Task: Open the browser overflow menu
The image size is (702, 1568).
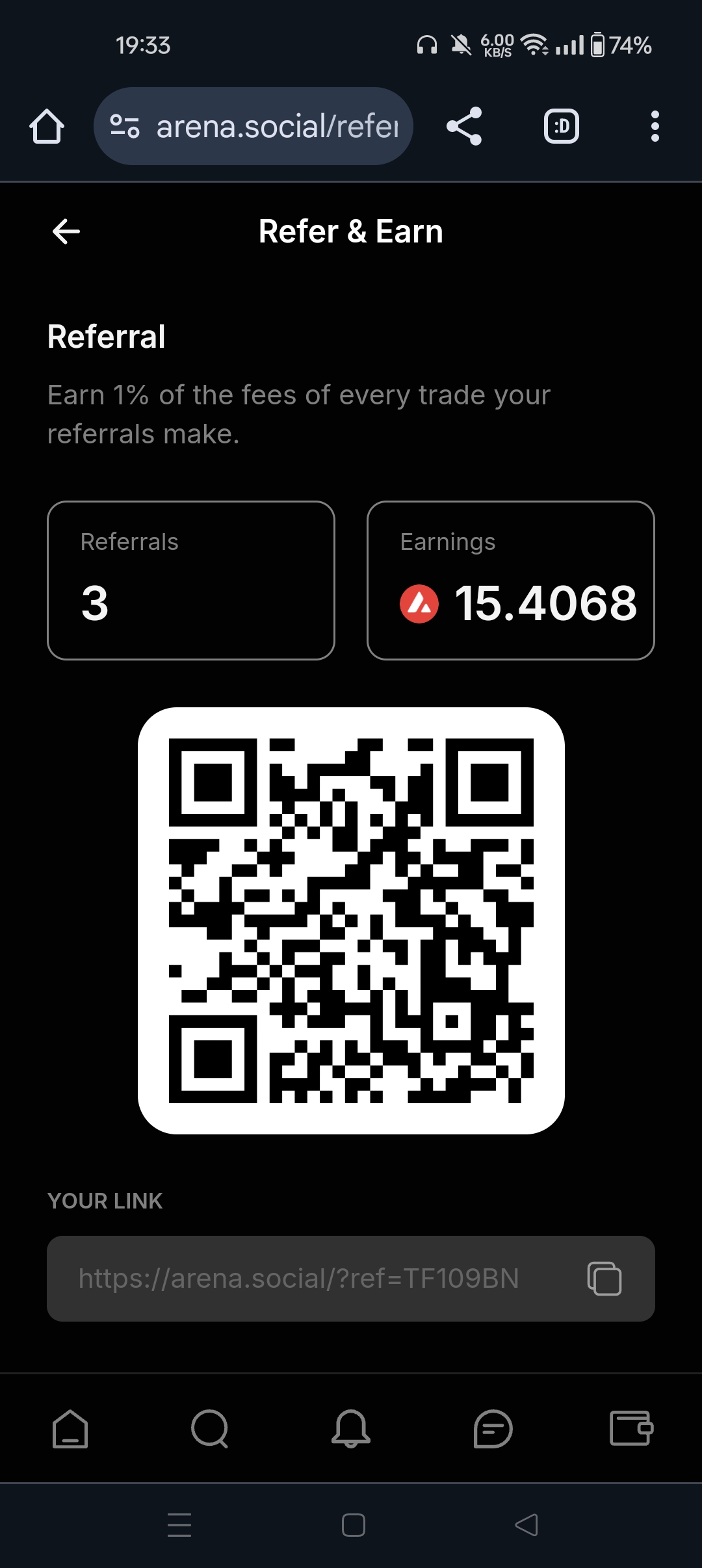Action: click(x=655, y=126)
